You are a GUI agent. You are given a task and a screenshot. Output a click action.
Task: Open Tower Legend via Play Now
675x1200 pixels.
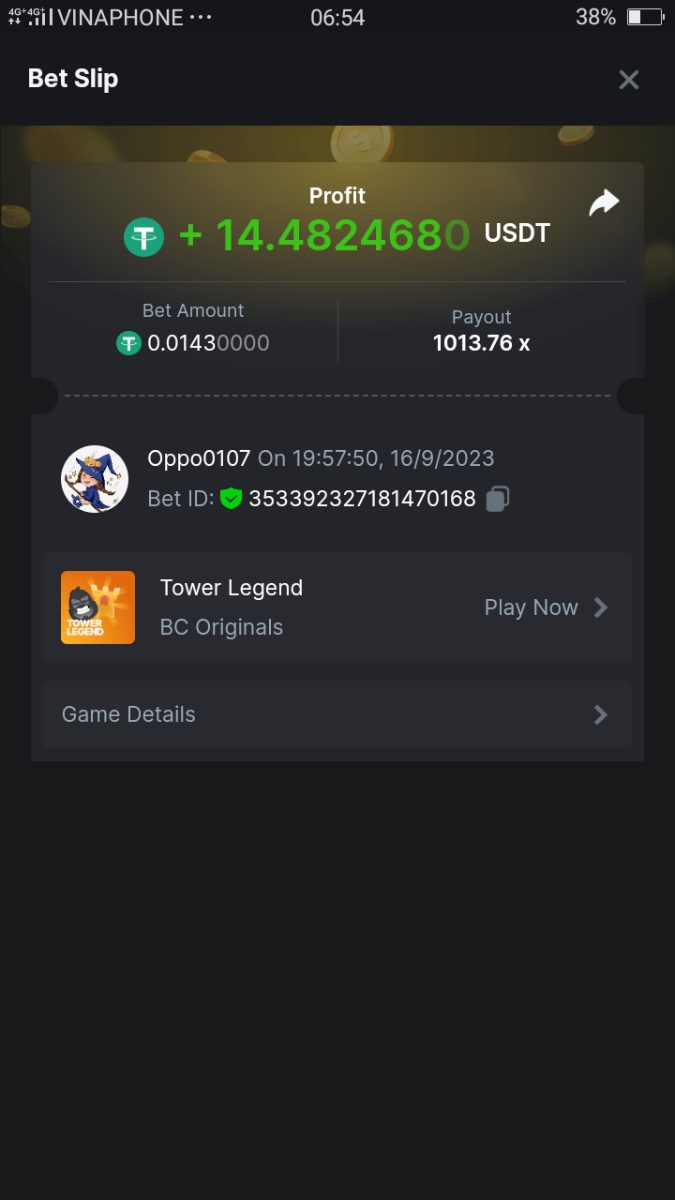click(x=545, y=607)
